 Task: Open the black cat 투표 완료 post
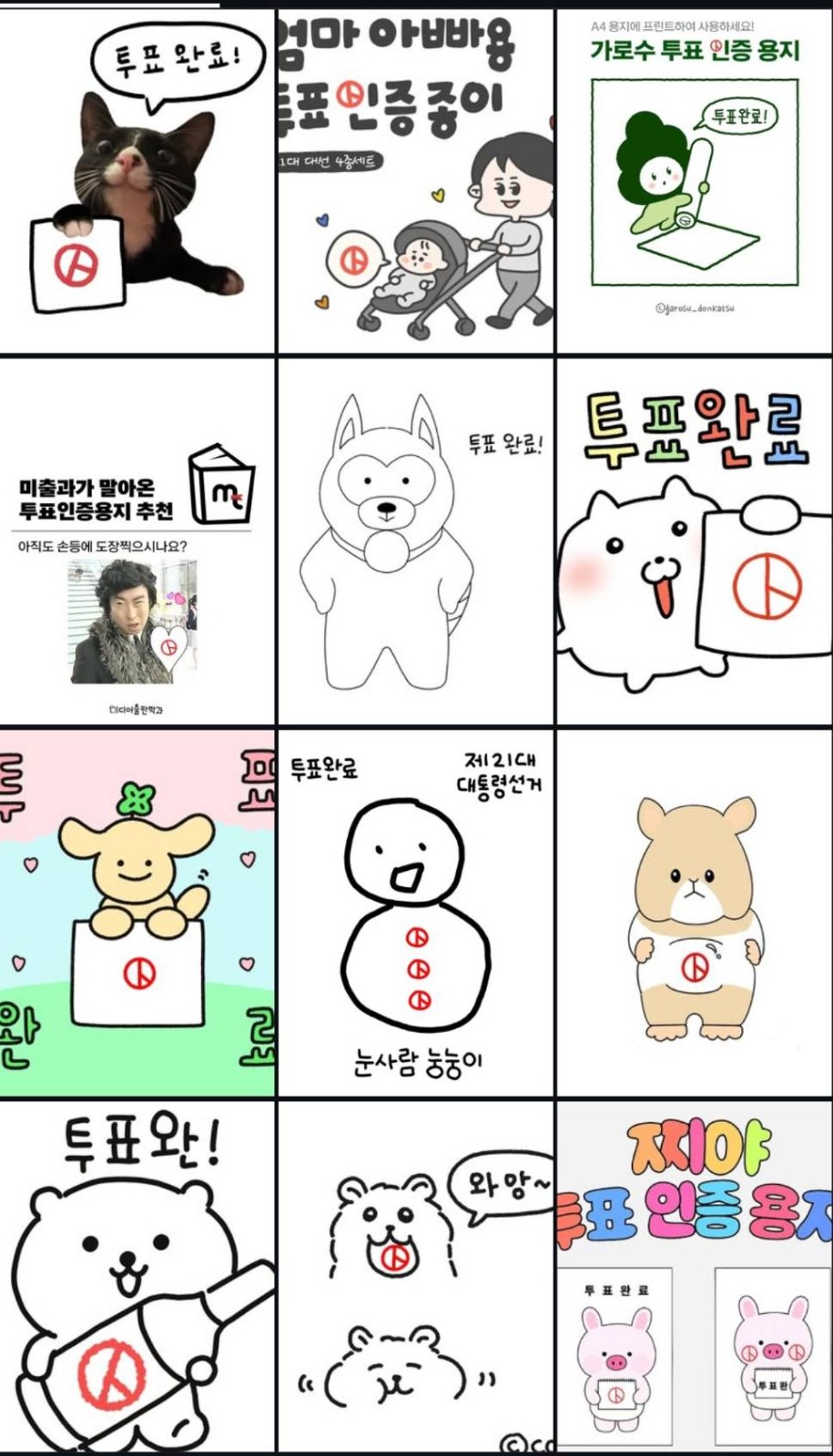[x=137, y=182]
